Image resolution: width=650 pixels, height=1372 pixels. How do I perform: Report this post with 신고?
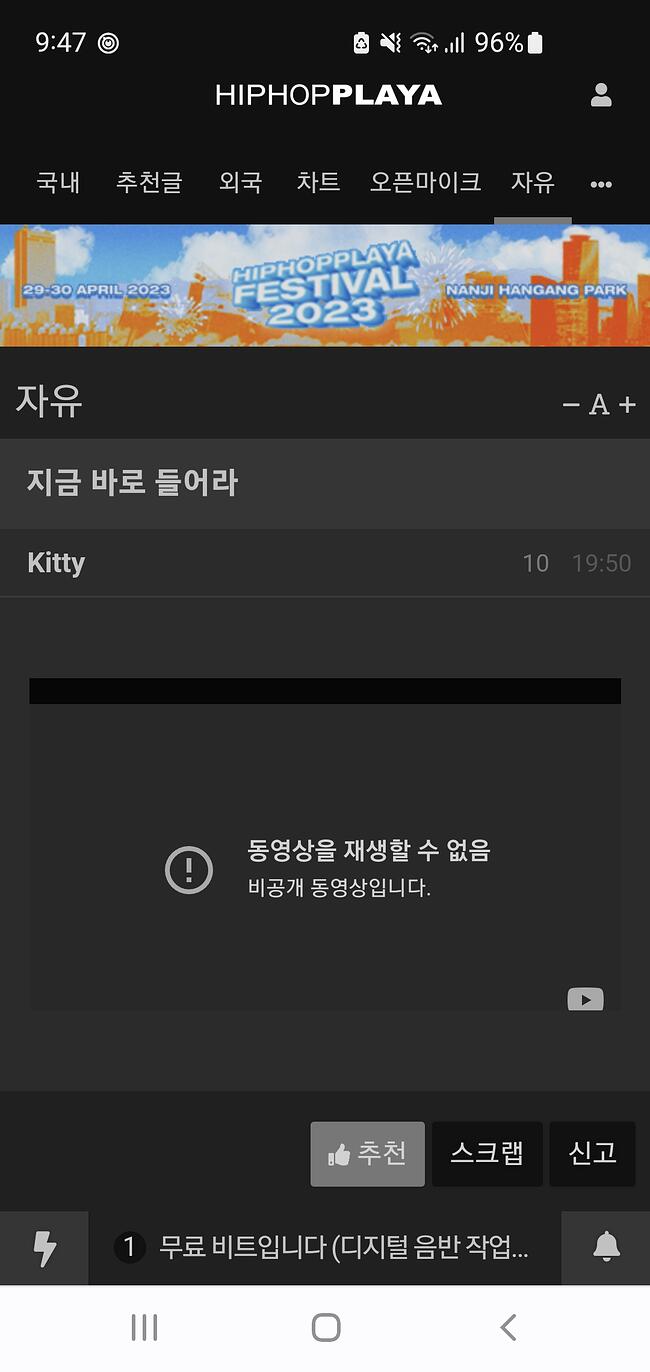(592, 1153)
